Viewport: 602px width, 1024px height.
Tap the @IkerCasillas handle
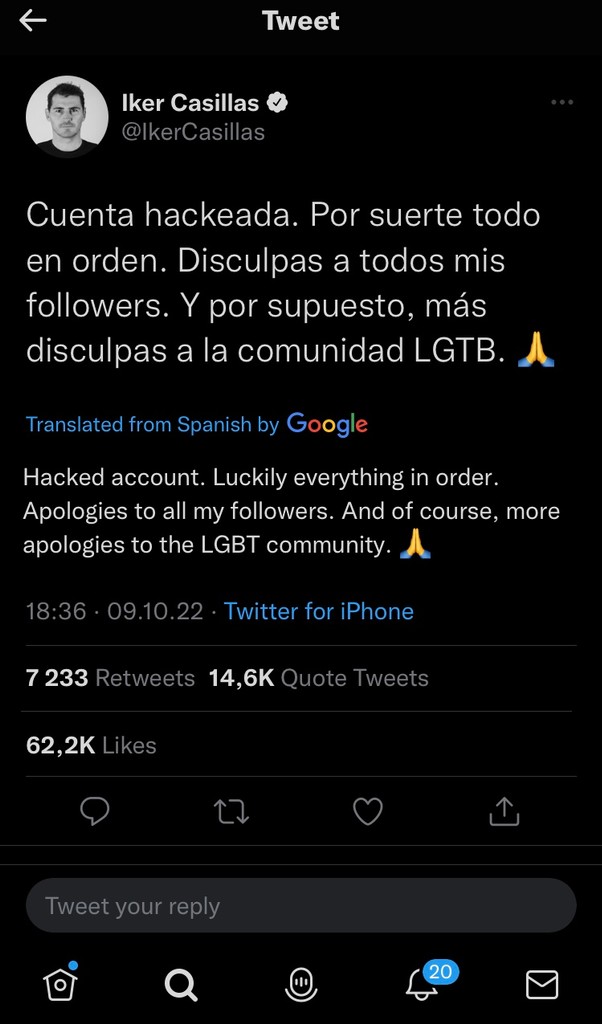193,131
